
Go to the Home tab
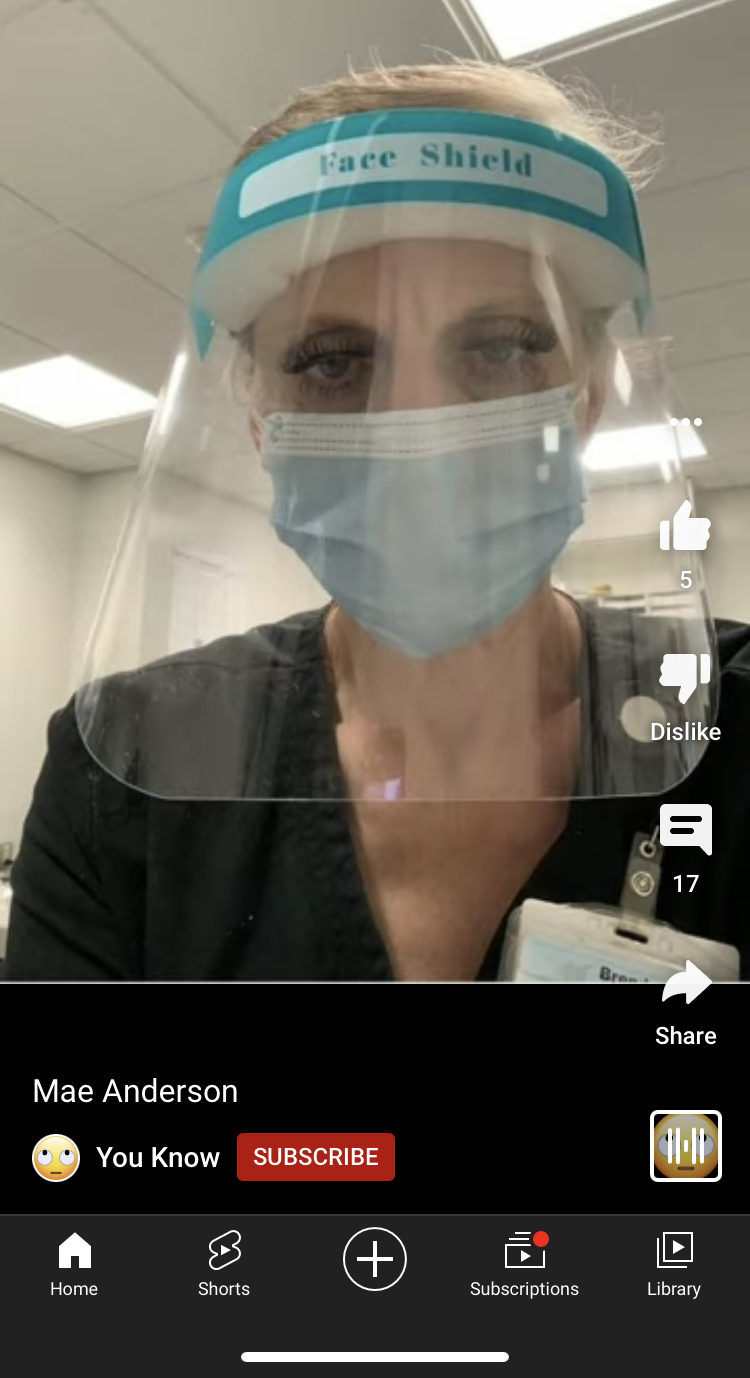[74, 1265]
